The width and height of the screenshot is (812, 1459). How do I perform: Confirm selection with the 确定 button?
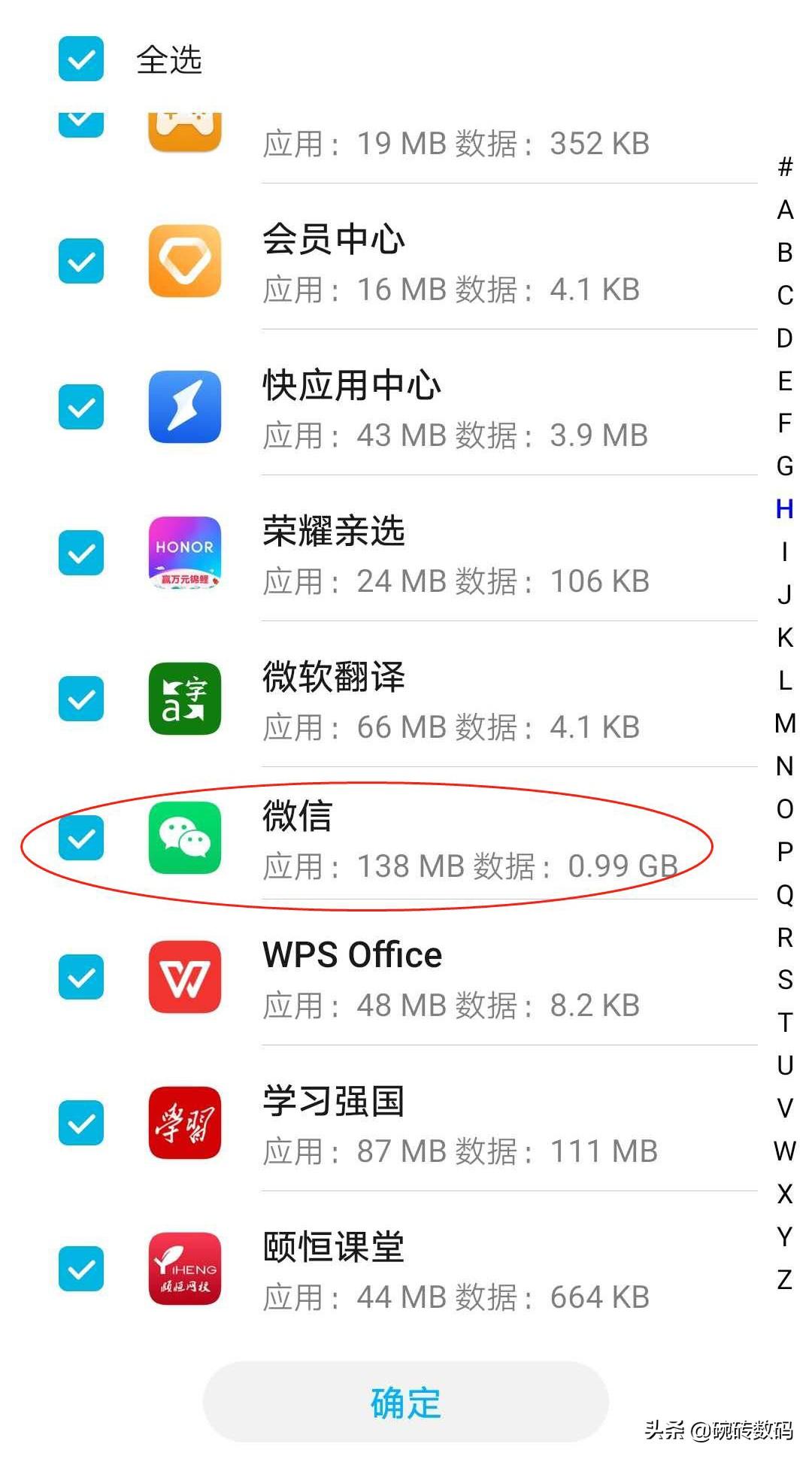point(405,1402)
